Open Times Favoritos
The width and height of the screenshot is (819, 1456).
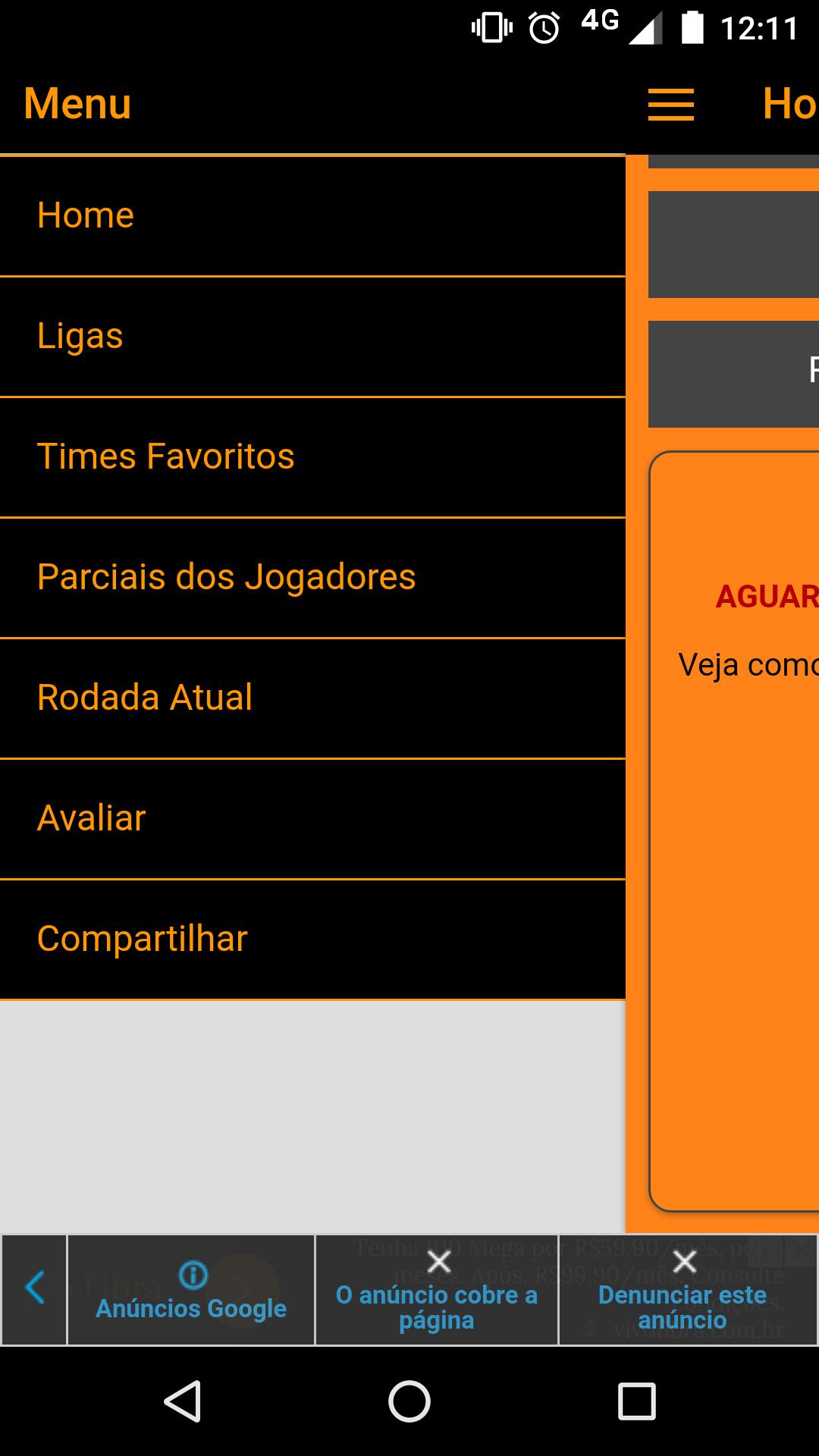pyautogui.click(x=312, y=457)
